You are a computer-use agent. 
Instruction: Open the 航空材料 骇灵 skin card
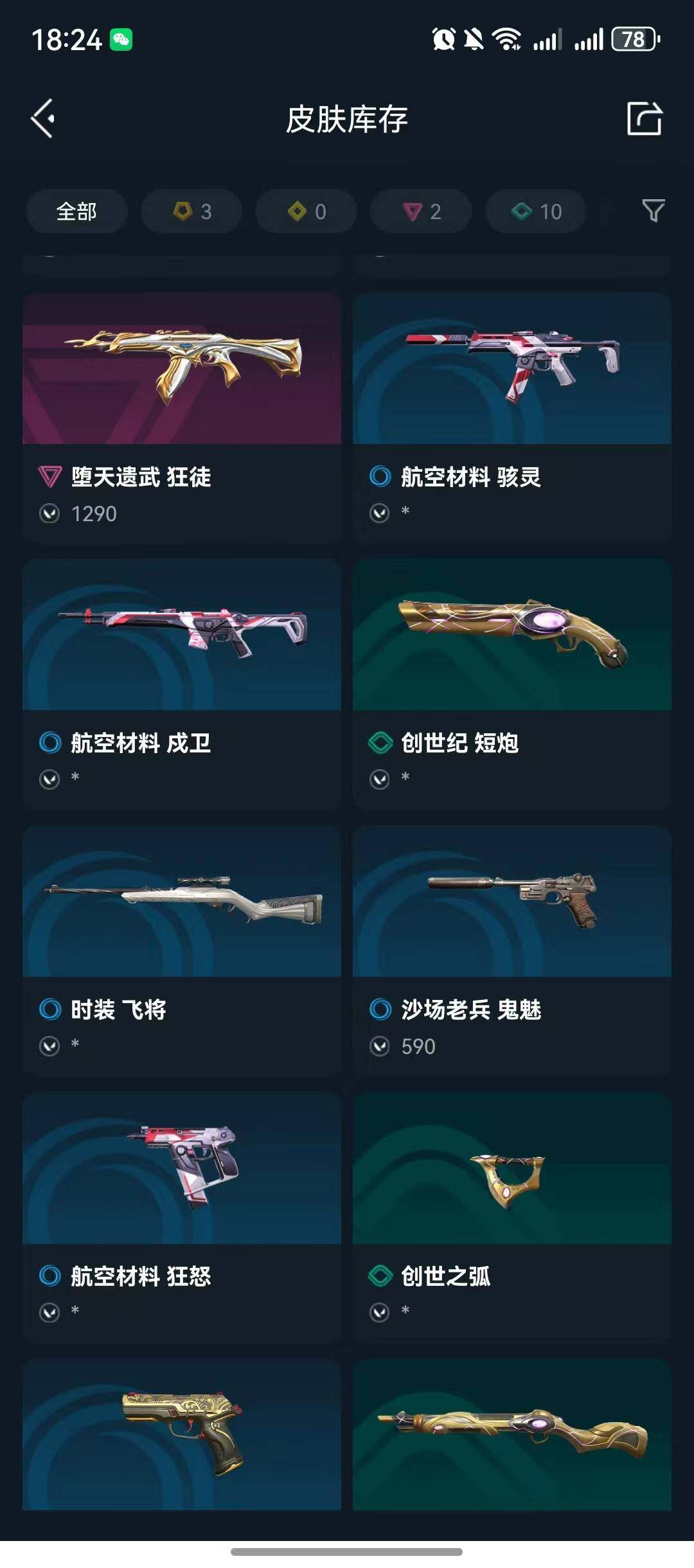512,417
